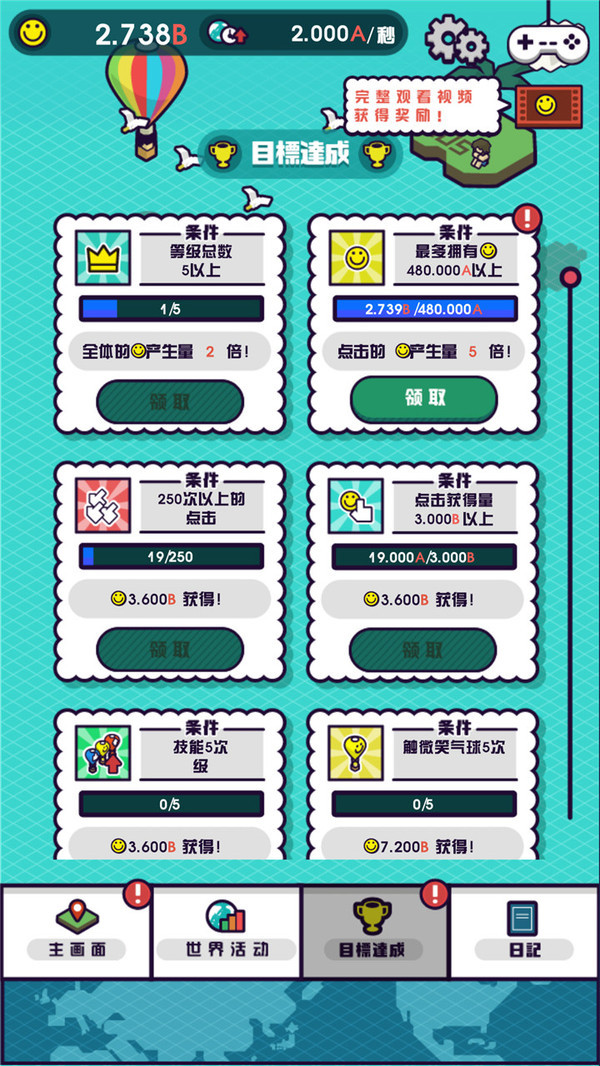The height and width of the screenshot is (1066, 600).
Task: Switch to the 世界活动 tab
Action: 225,932
